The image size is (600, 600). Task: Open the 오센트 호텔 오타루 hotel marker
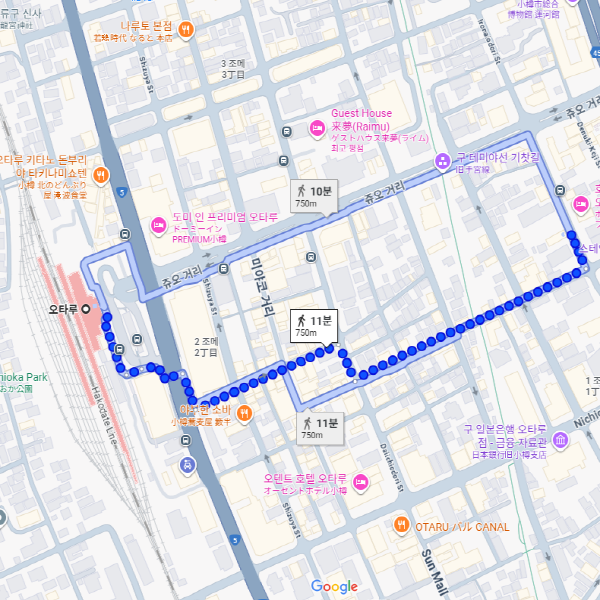[361, 484]
